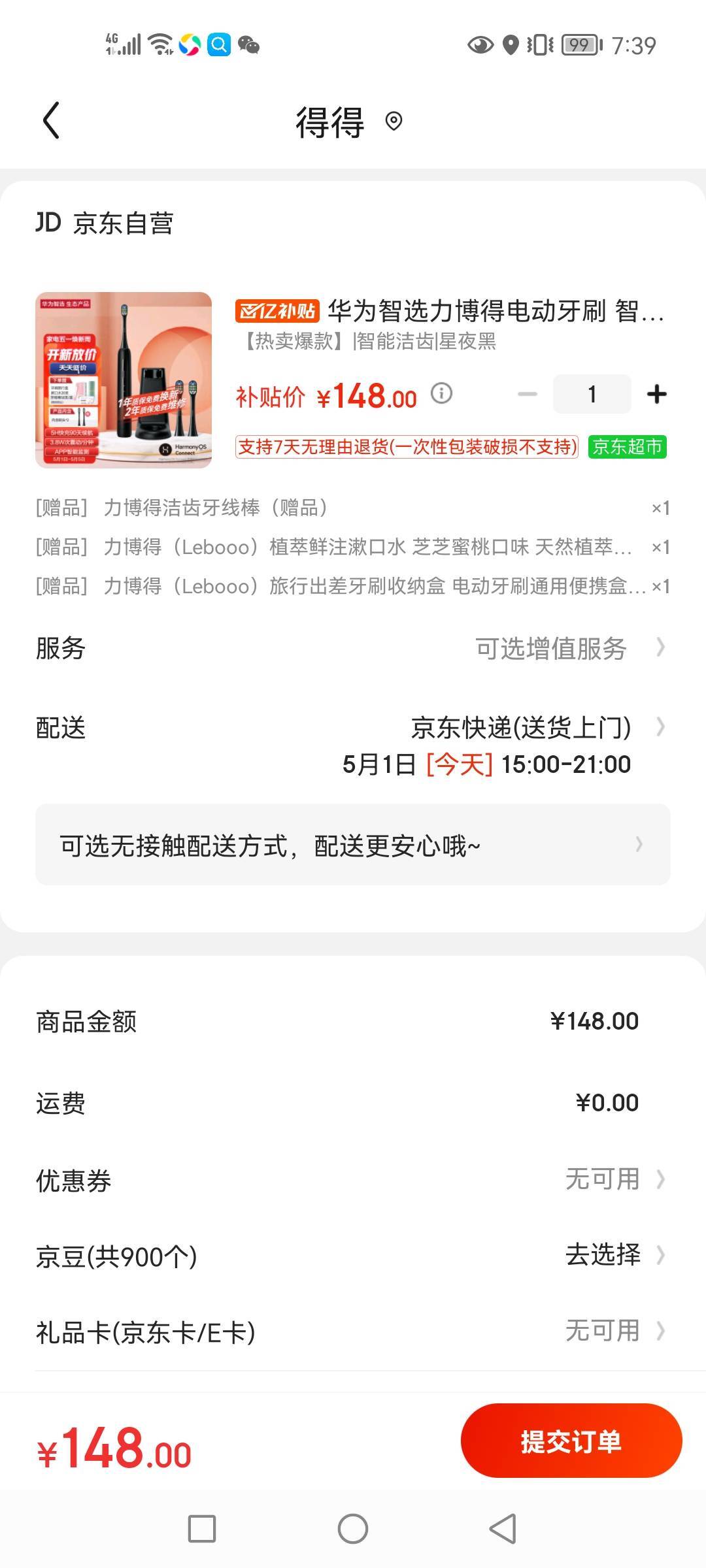This screenshot has height=1568, width=706.
Task: Open the 服务 value-added services row
Action: [353, 648]
